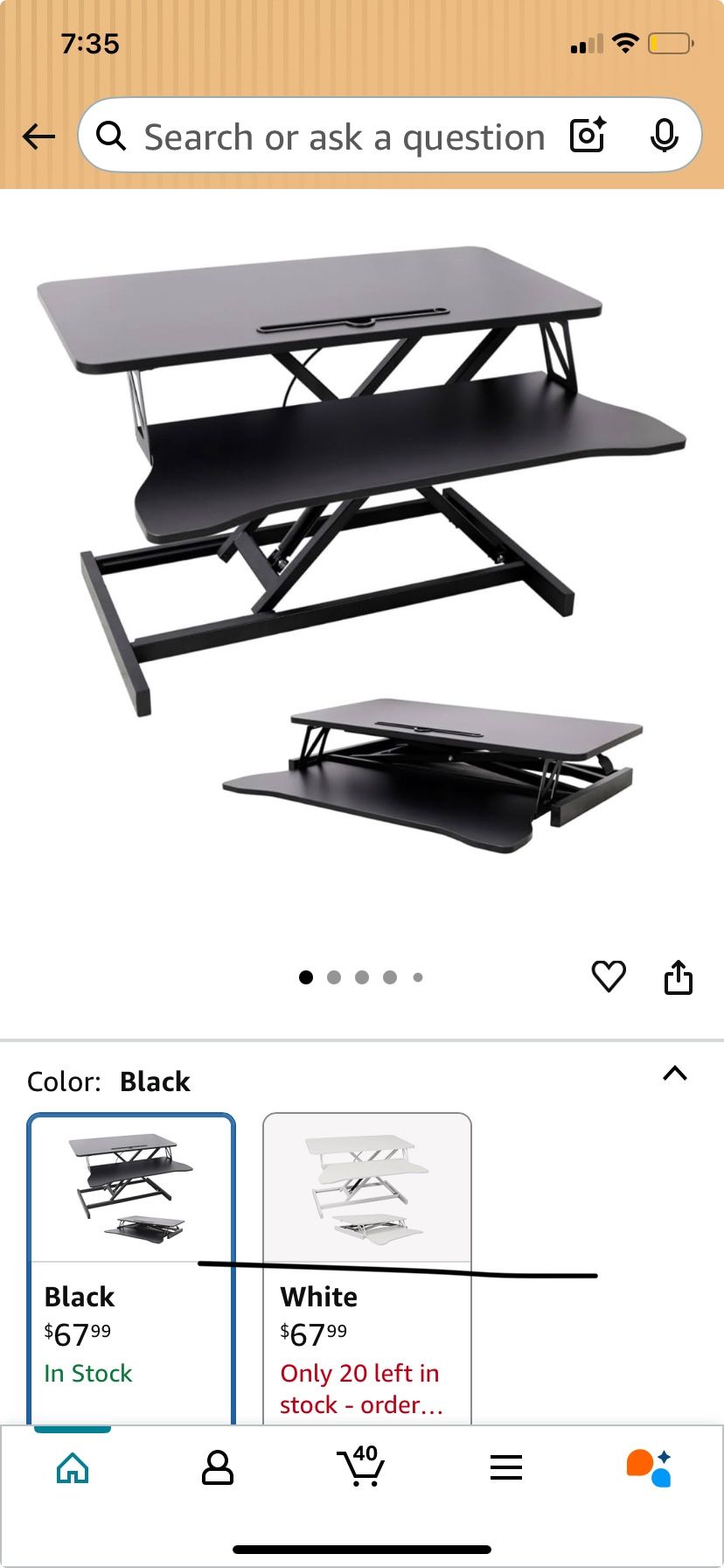This screenshot has width=724, height=1568.
Task: Open camera lens search
Action: pos(588,136)
